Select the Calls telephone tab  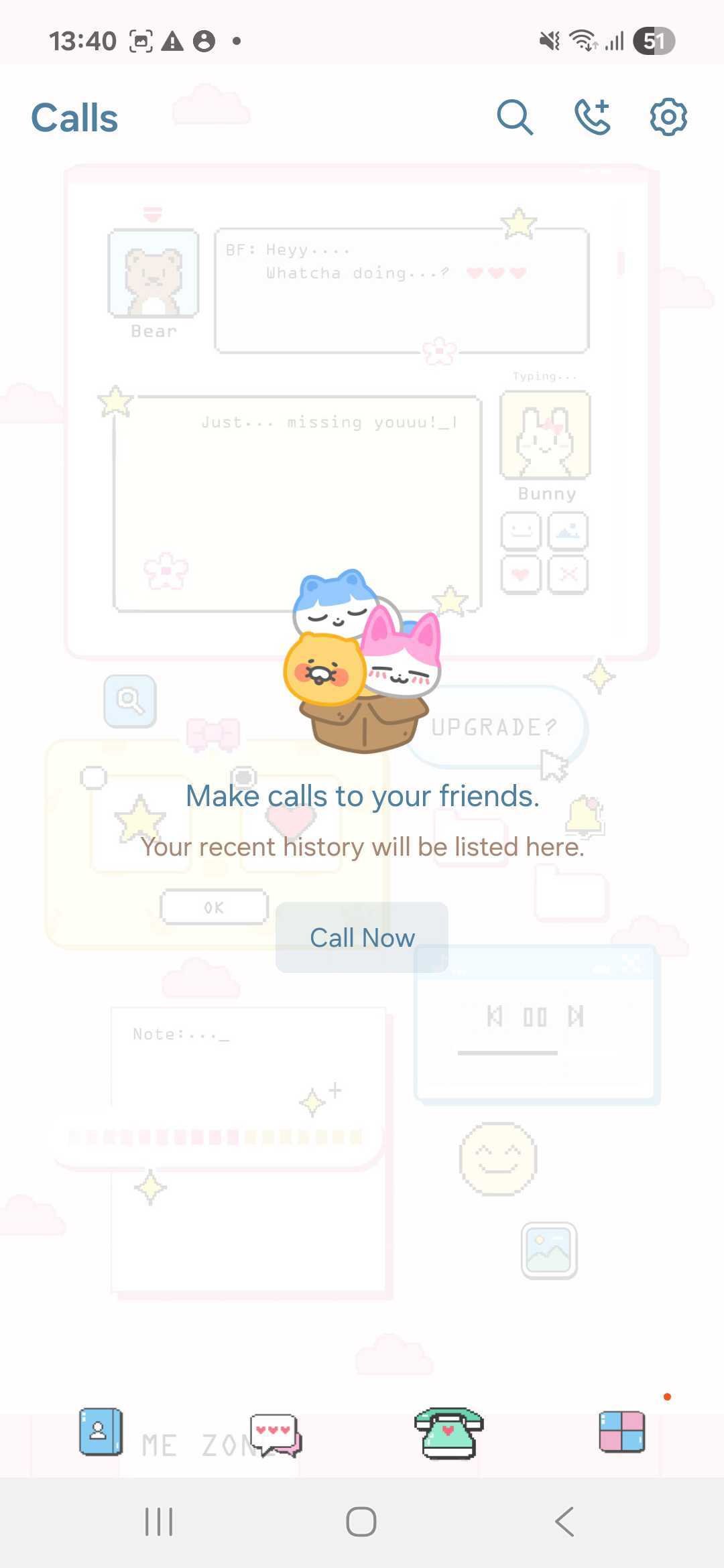point(448,1433)
